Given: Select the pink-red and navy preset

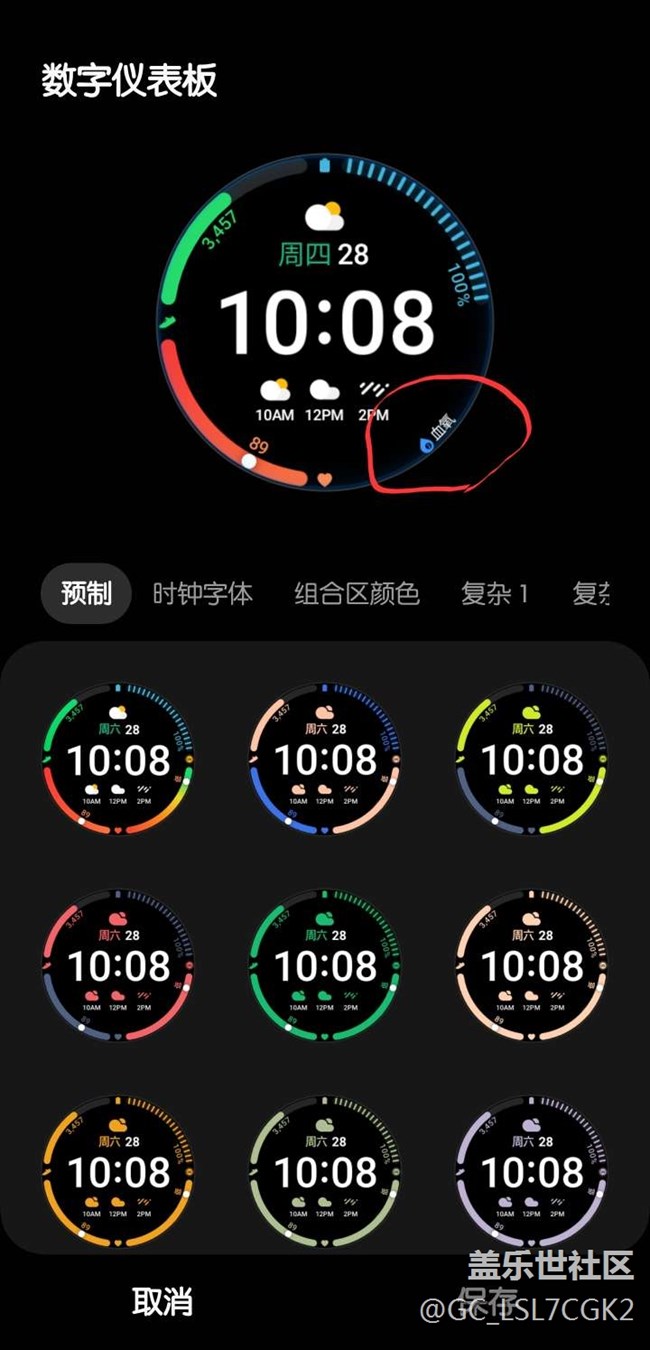Looking at the screenshot, I should (x=119, y=966).
